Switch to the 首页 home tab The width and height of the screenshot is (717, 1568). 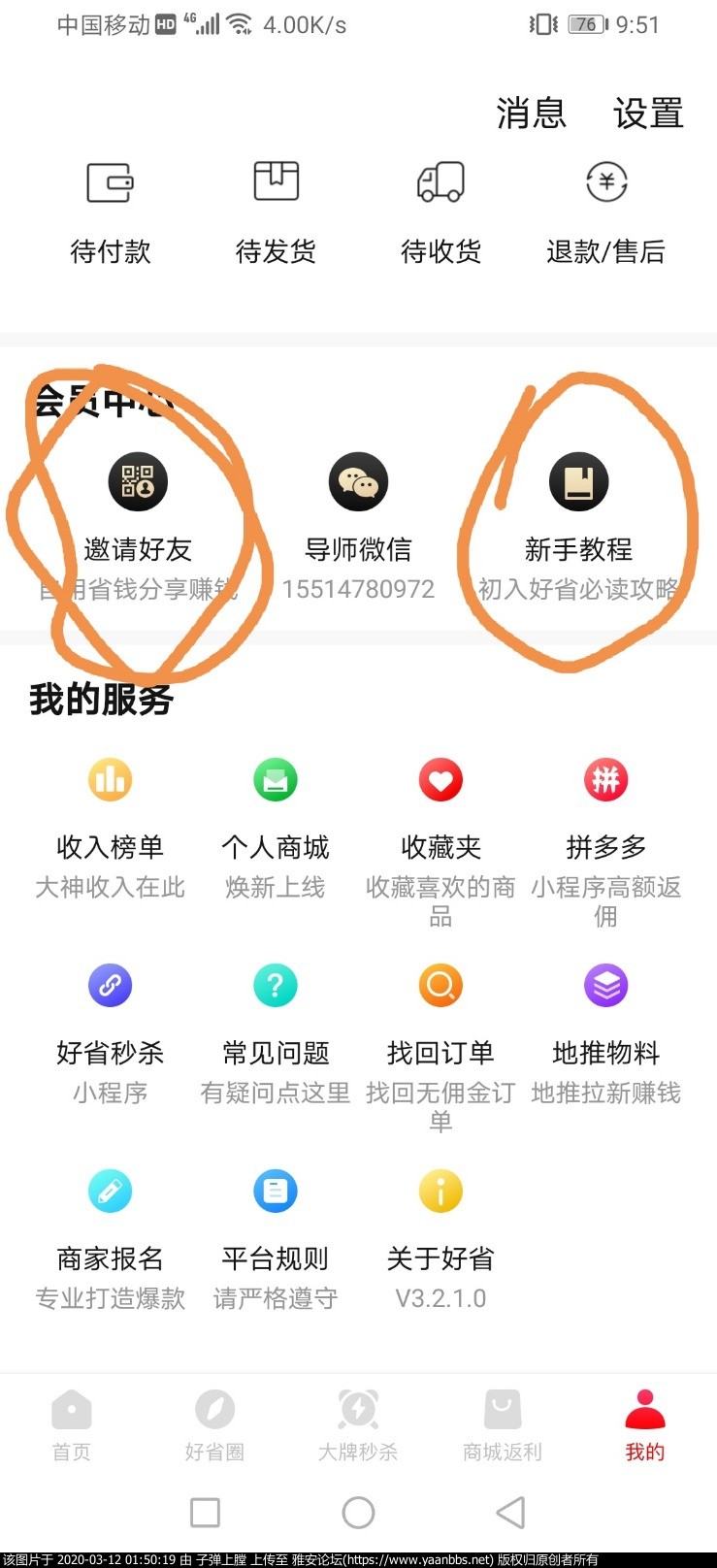pyautogui.click(x=71, y=1424)
